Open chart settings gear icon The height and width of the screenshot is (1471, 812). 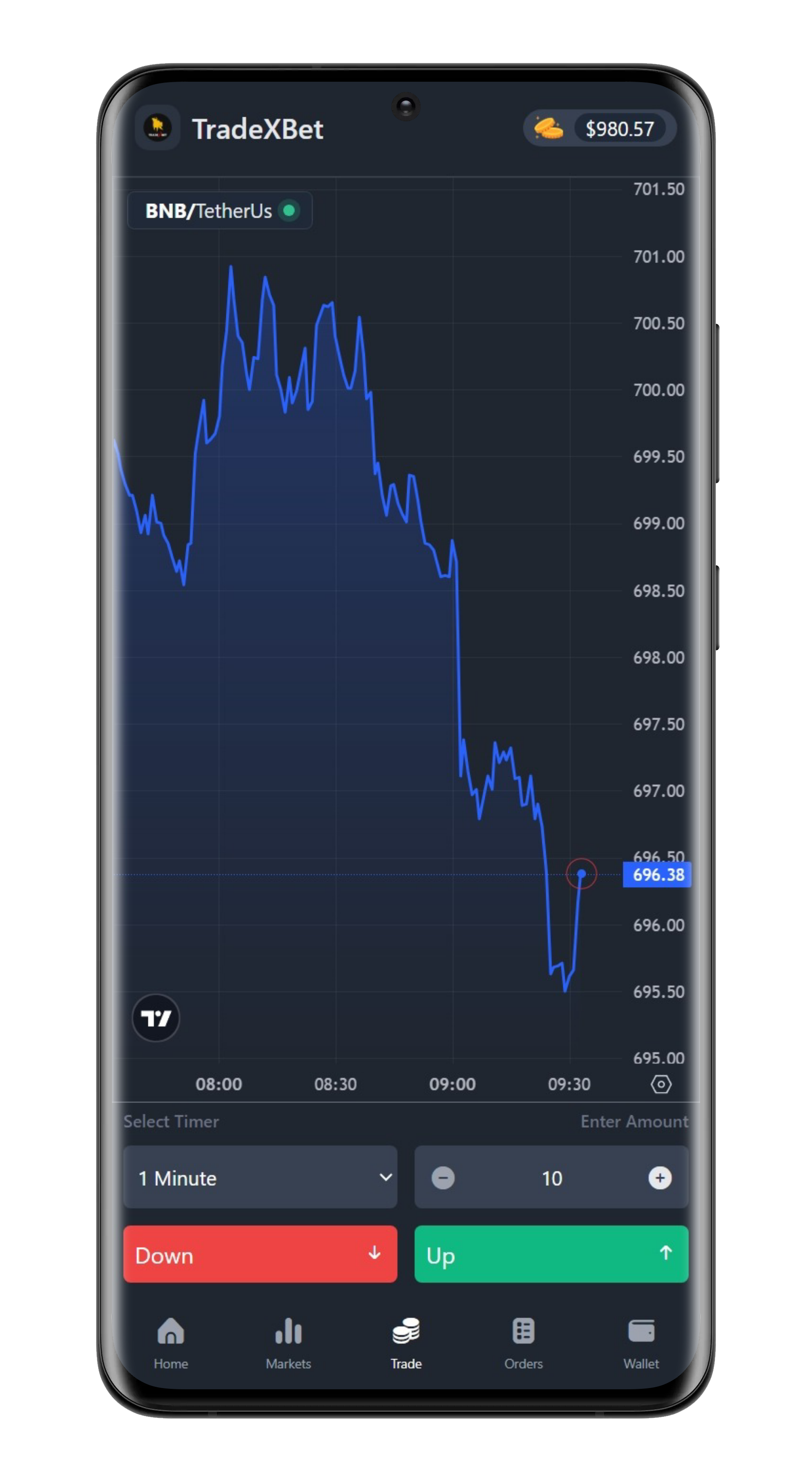pyautogui.click(x=661, y=1084)
